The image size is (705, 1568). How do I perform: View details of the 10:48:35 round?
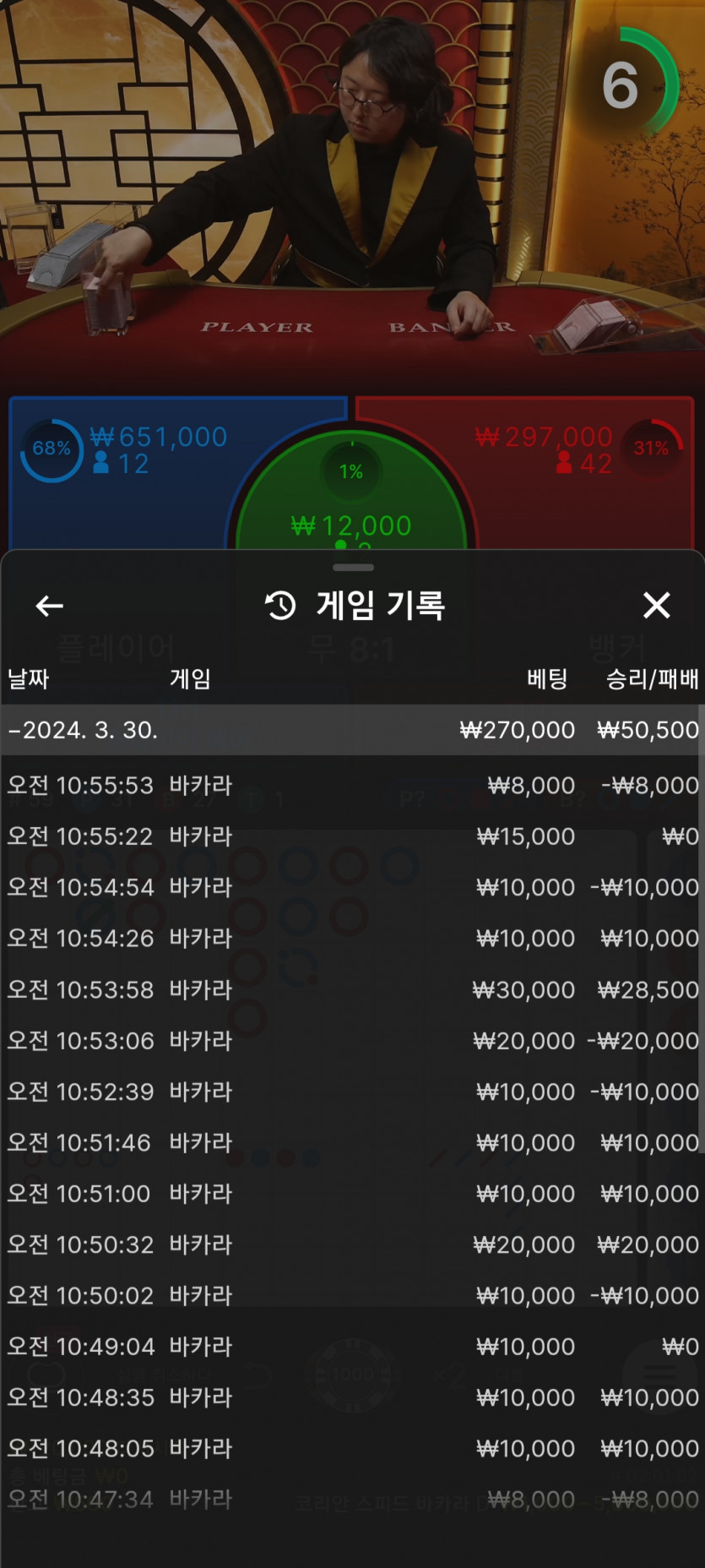click(x=352, y=1397)
